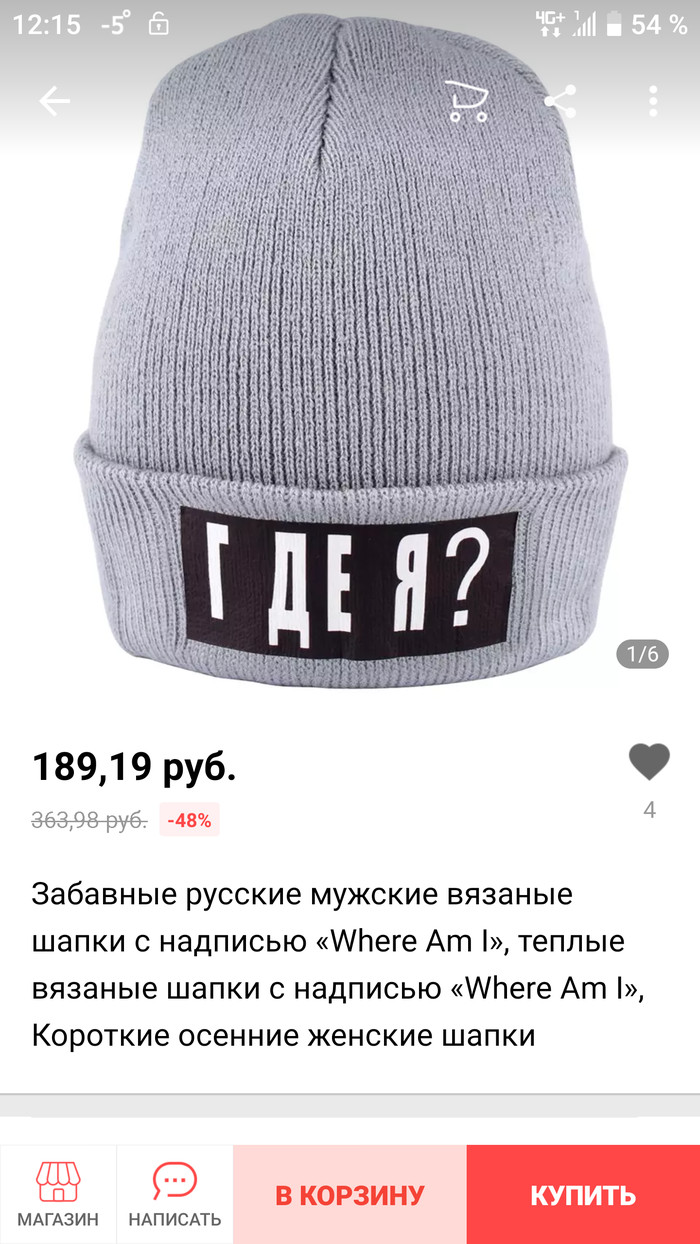The width and height of the screenshot is (700, 1244).
Task: Buy now with the КУПИТЬ button
Action: 583,1195
